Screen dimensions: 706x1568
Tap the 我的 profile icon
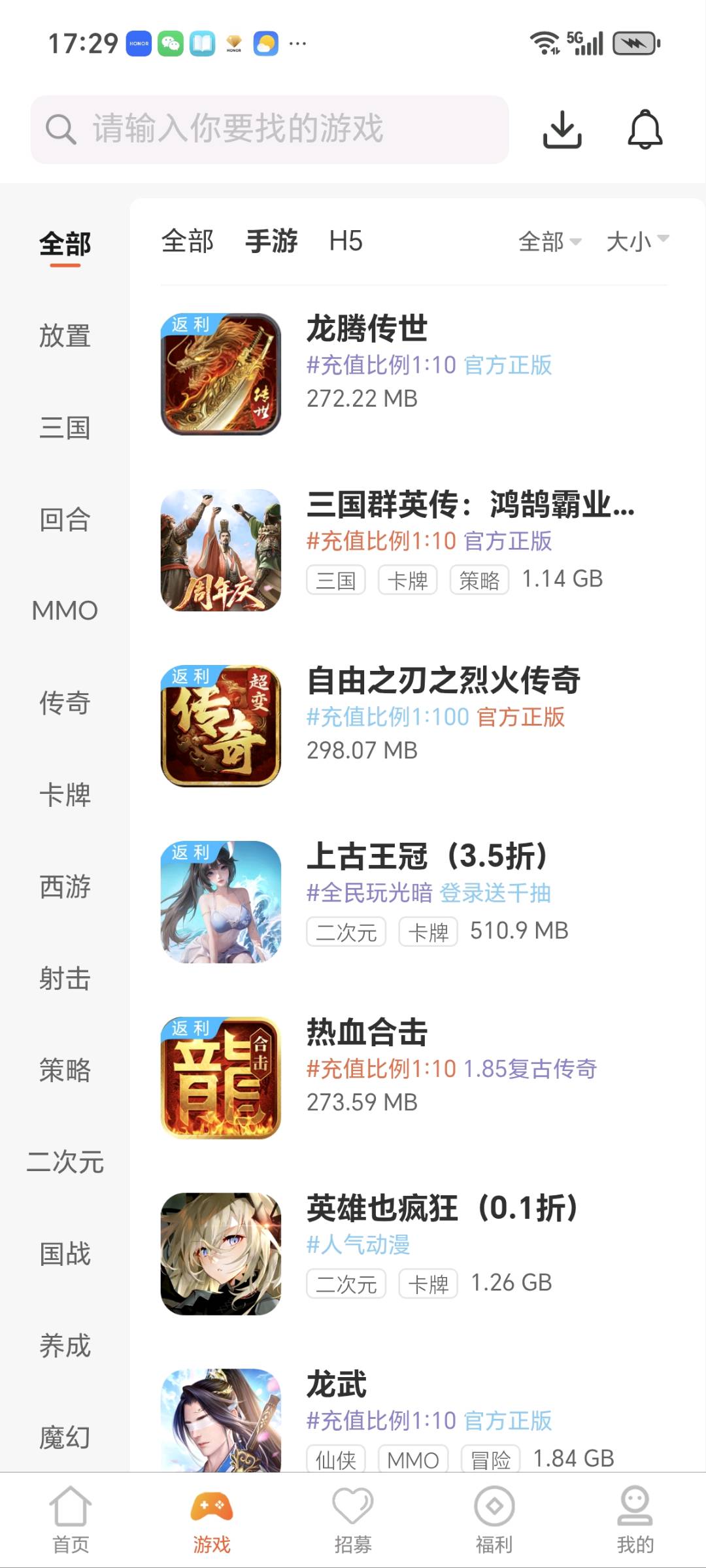[x=635, y=1517]
